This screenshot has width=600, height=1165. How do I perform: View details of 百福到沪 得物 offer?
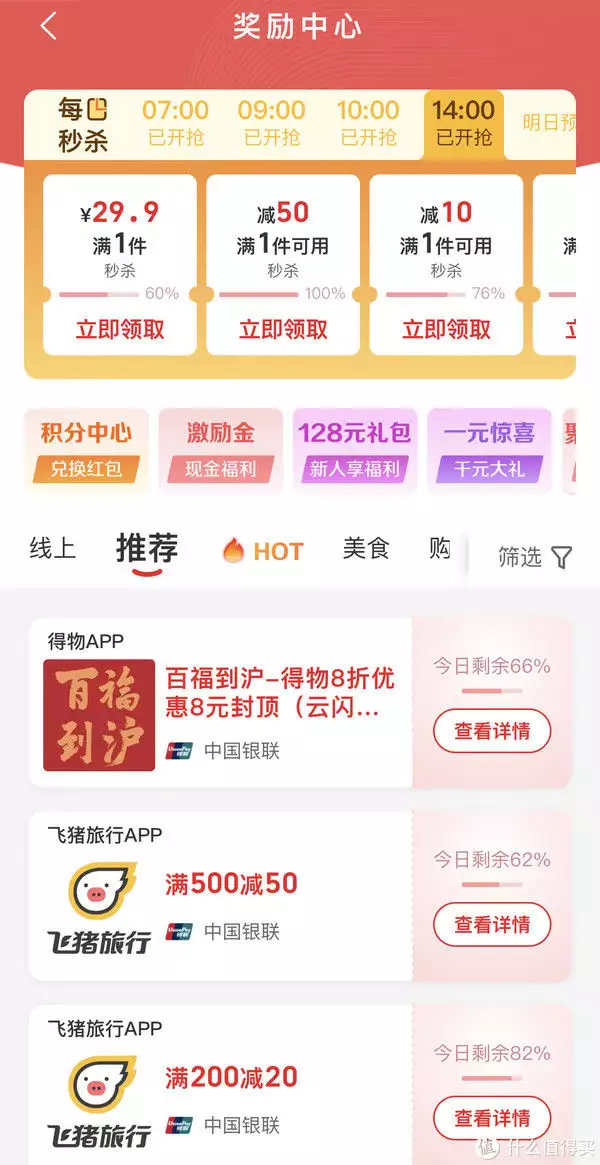click(491, 731)
